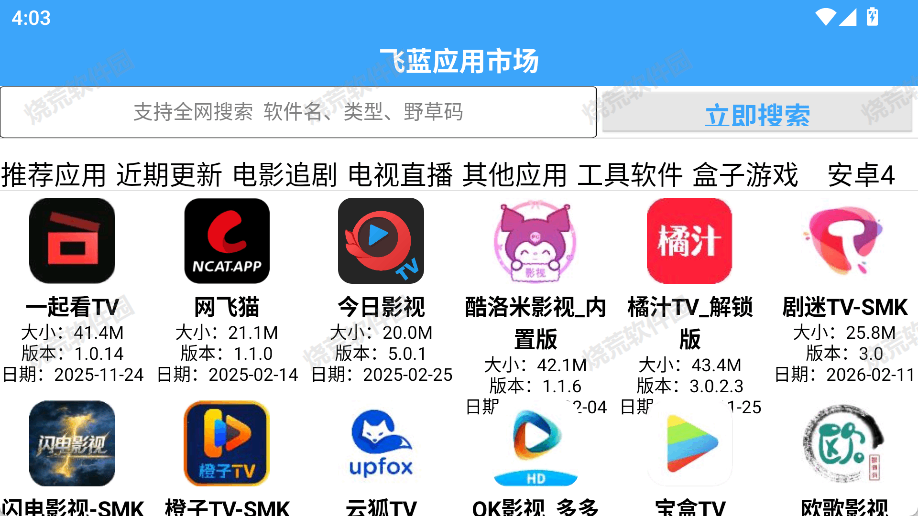Switch to the 近期更新 tab
Screen dimensions: 918x516
click(169, 175)
